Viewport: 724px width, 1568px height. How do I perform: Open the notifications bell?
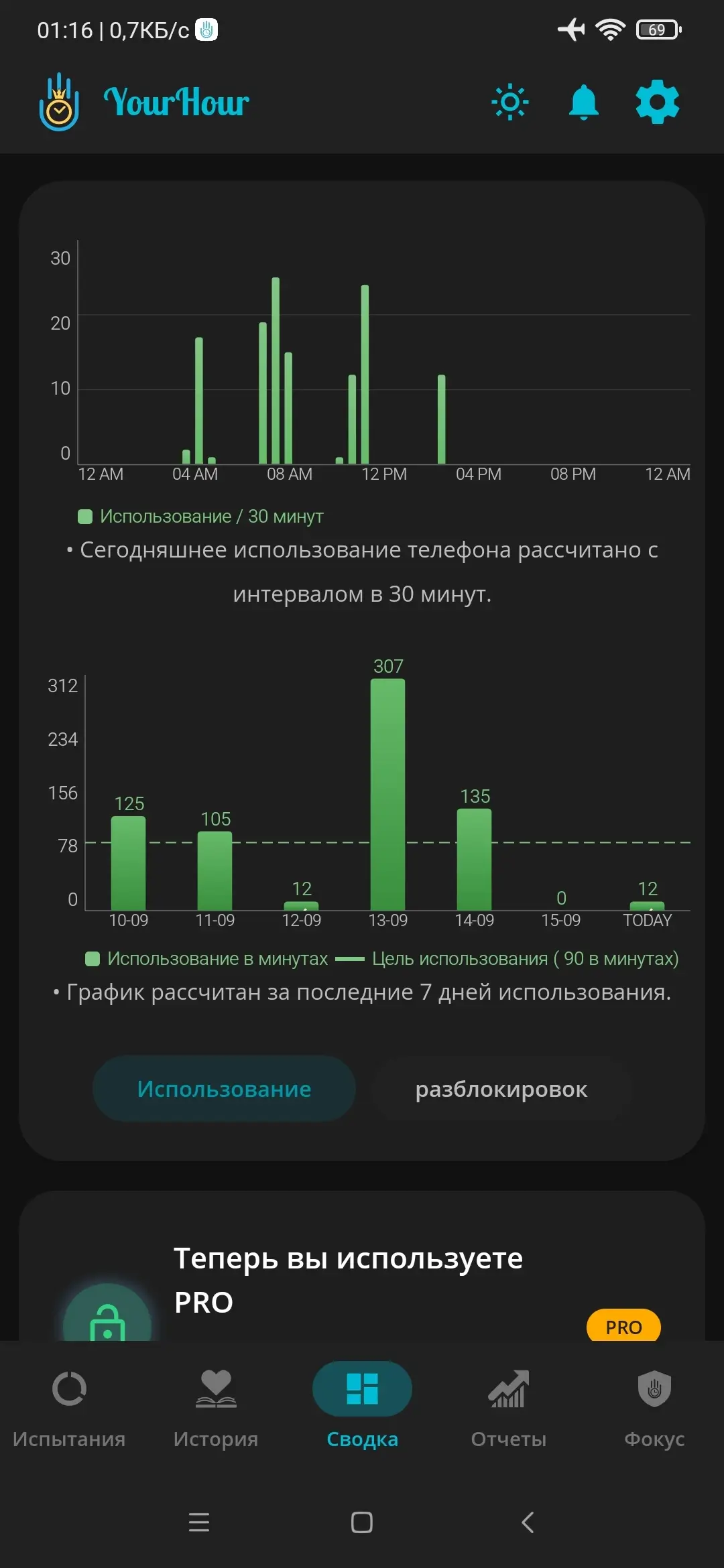583,102
